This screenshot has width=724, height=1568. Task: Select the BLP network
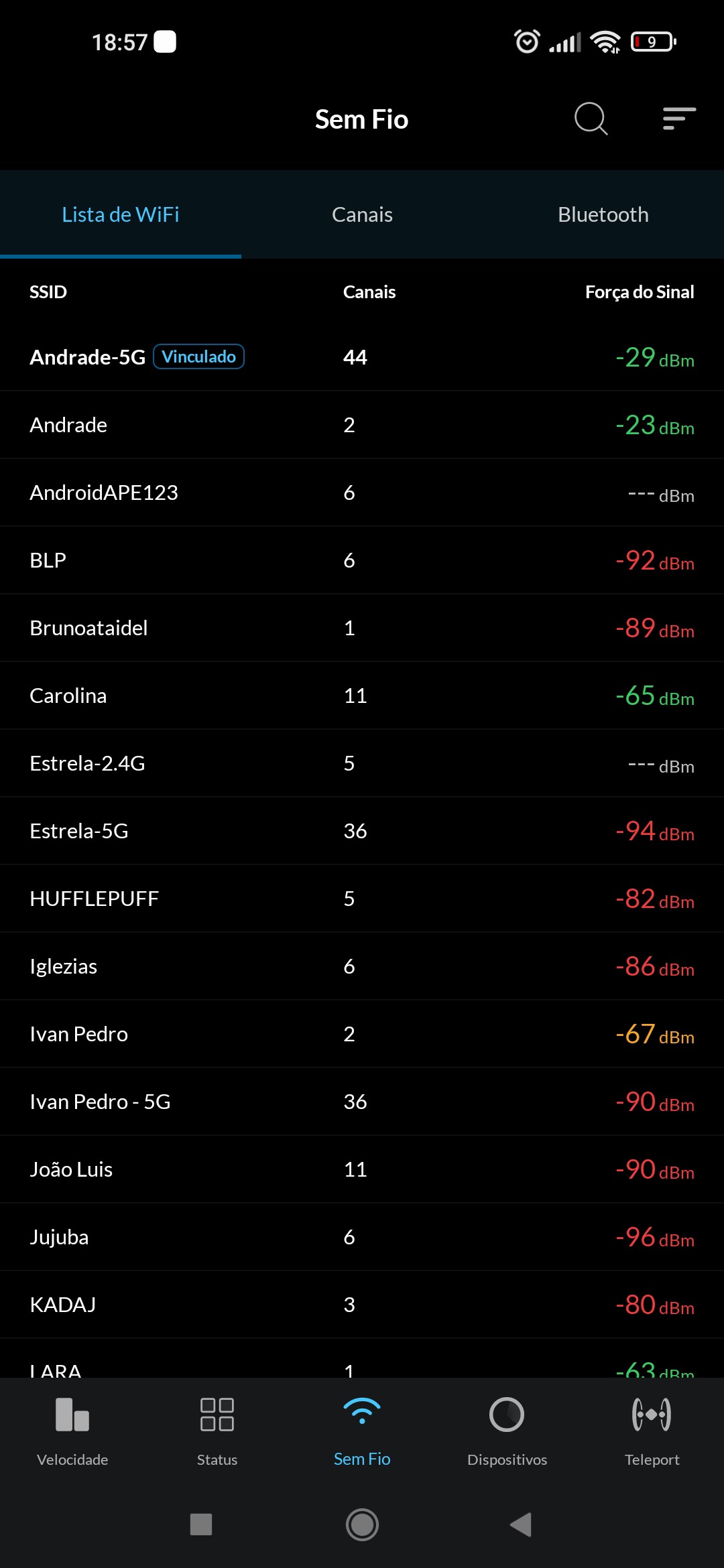362,560
